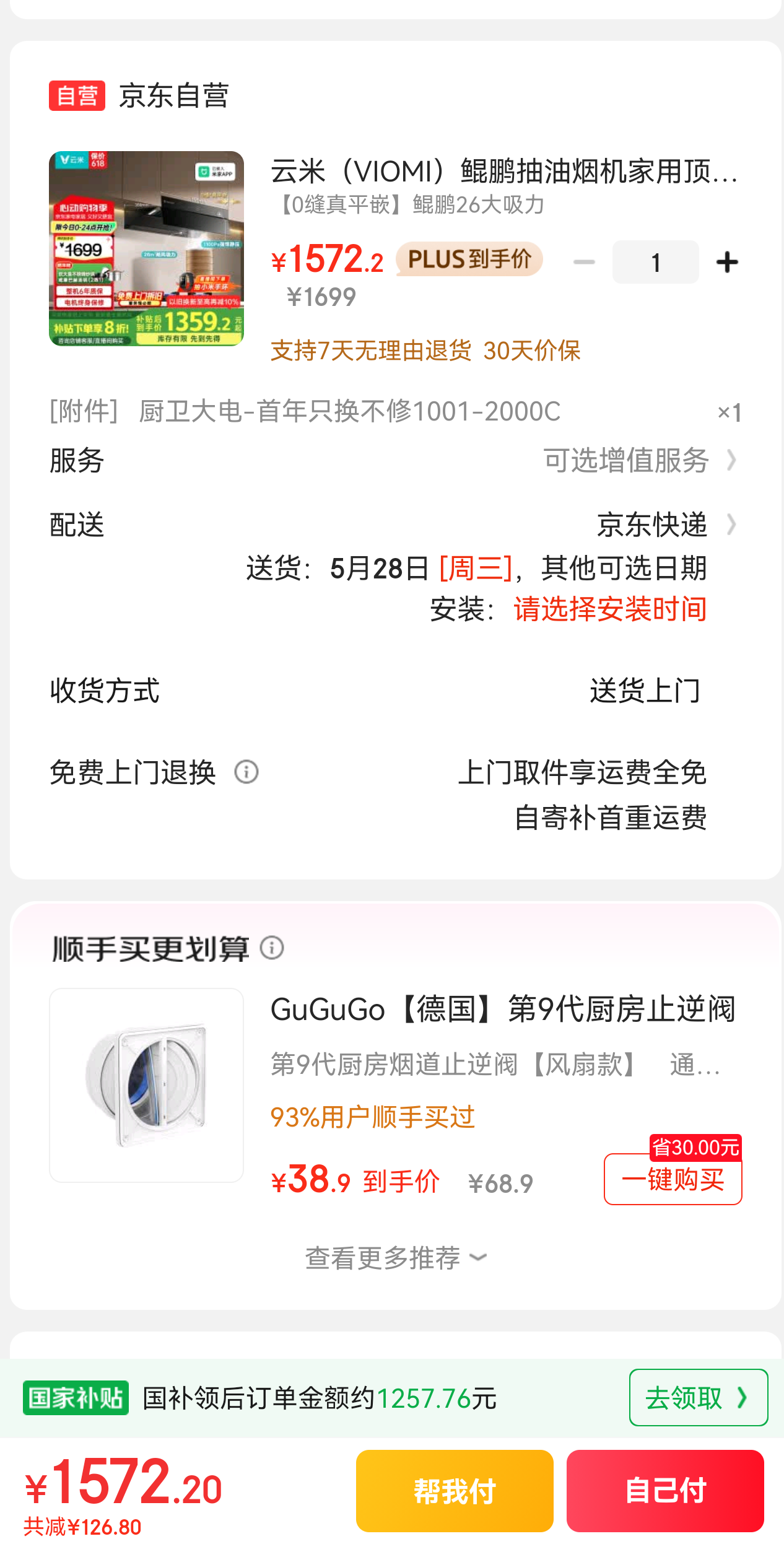Select 帮我付 to have someone pay
This screenshot has width=784, height=1557.
(x=455, y=1491)
